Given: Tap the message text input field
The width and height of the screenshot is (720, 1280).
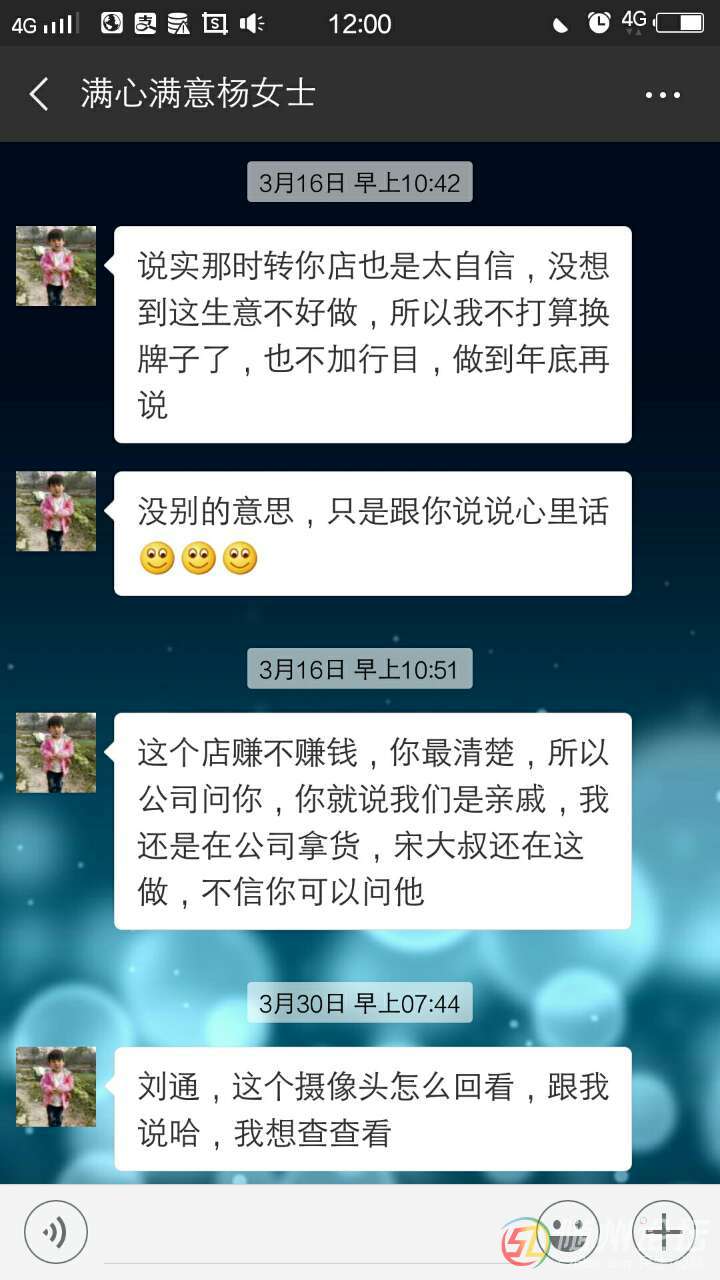Looking at the screenshot, I should [310, 1232].
